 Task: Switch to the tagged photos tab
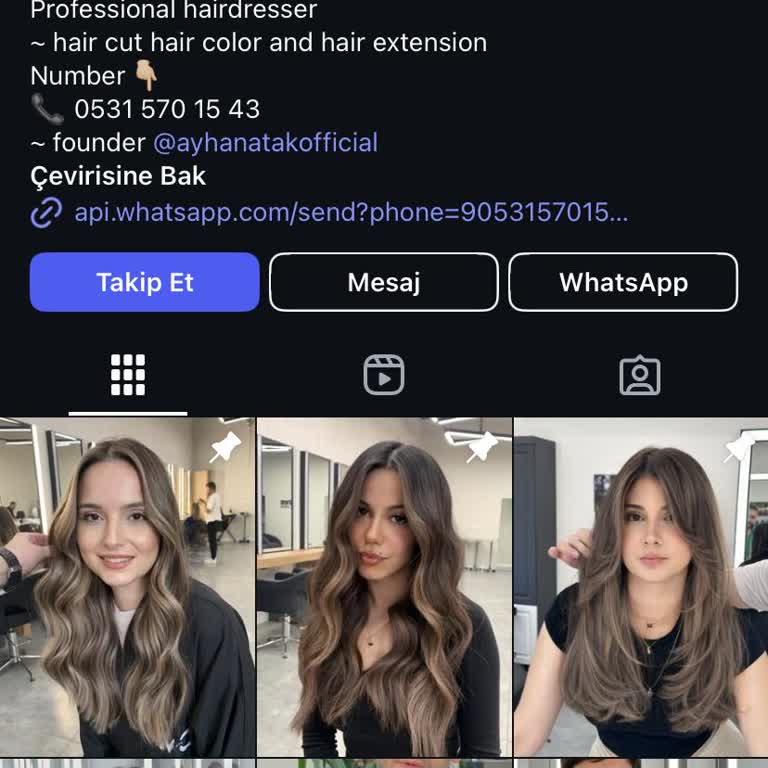point(639,375)
